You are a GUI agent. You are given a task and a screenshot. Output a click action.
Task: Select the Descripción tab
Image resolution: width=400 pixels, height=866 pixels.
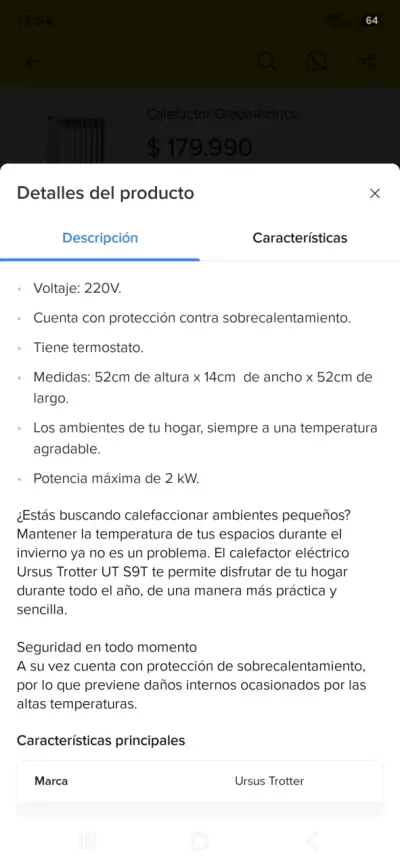(100, 238)
